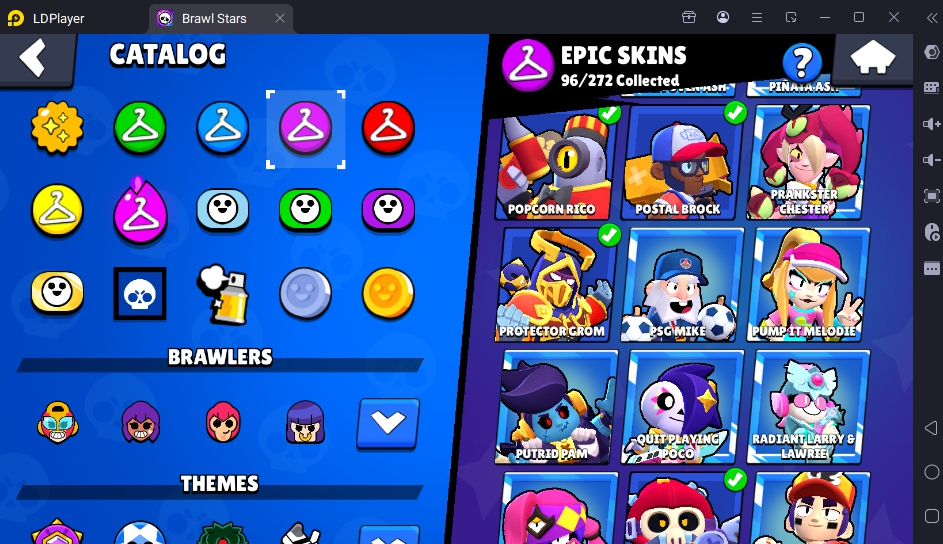Select the green hanger skin category
This screenshot has width=943, height=544.
point(140,128)
